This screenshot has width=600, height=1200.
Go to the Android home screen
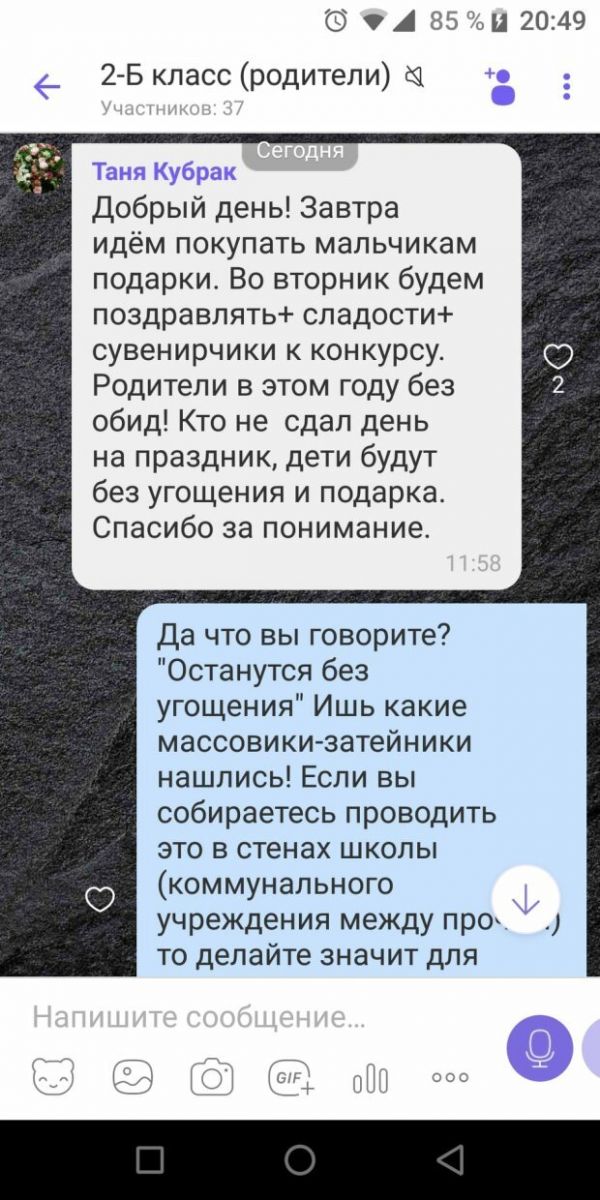click(300, 1160)
